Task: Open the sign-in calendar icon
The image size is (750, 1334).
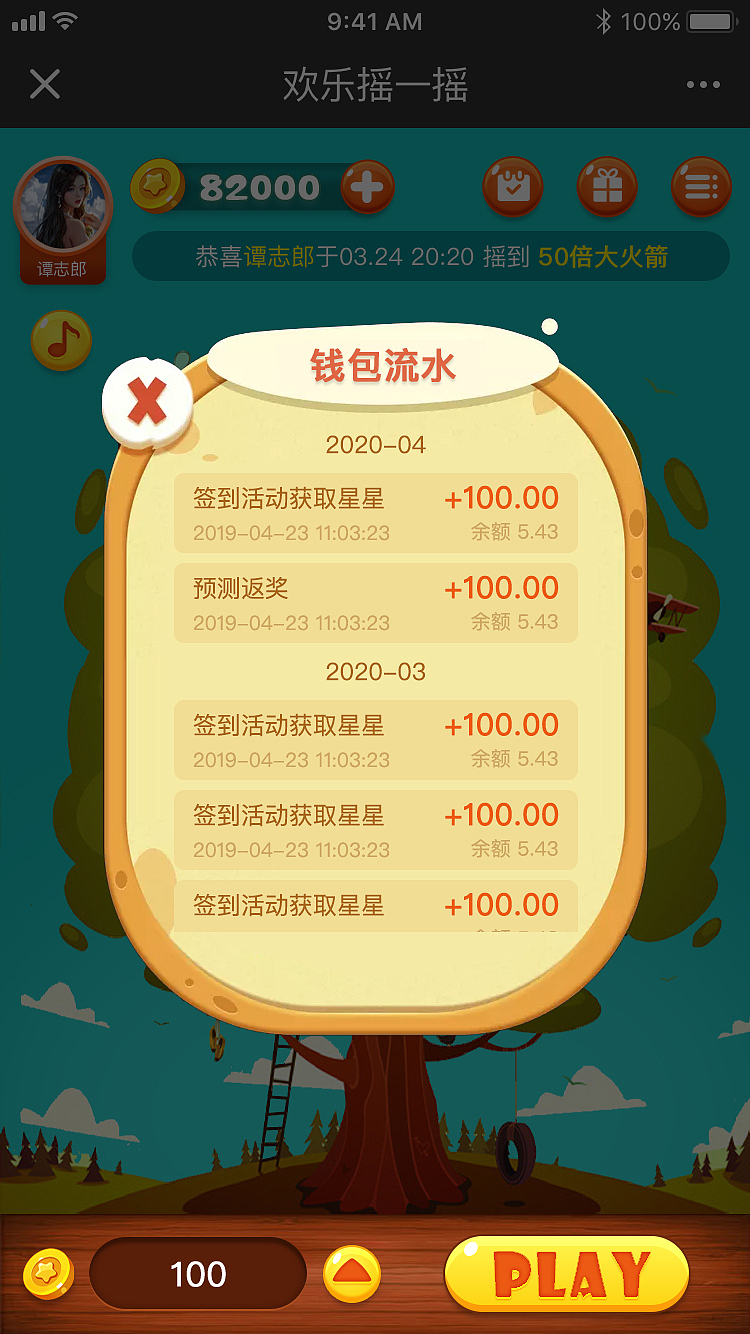Action: pos(513,186)
